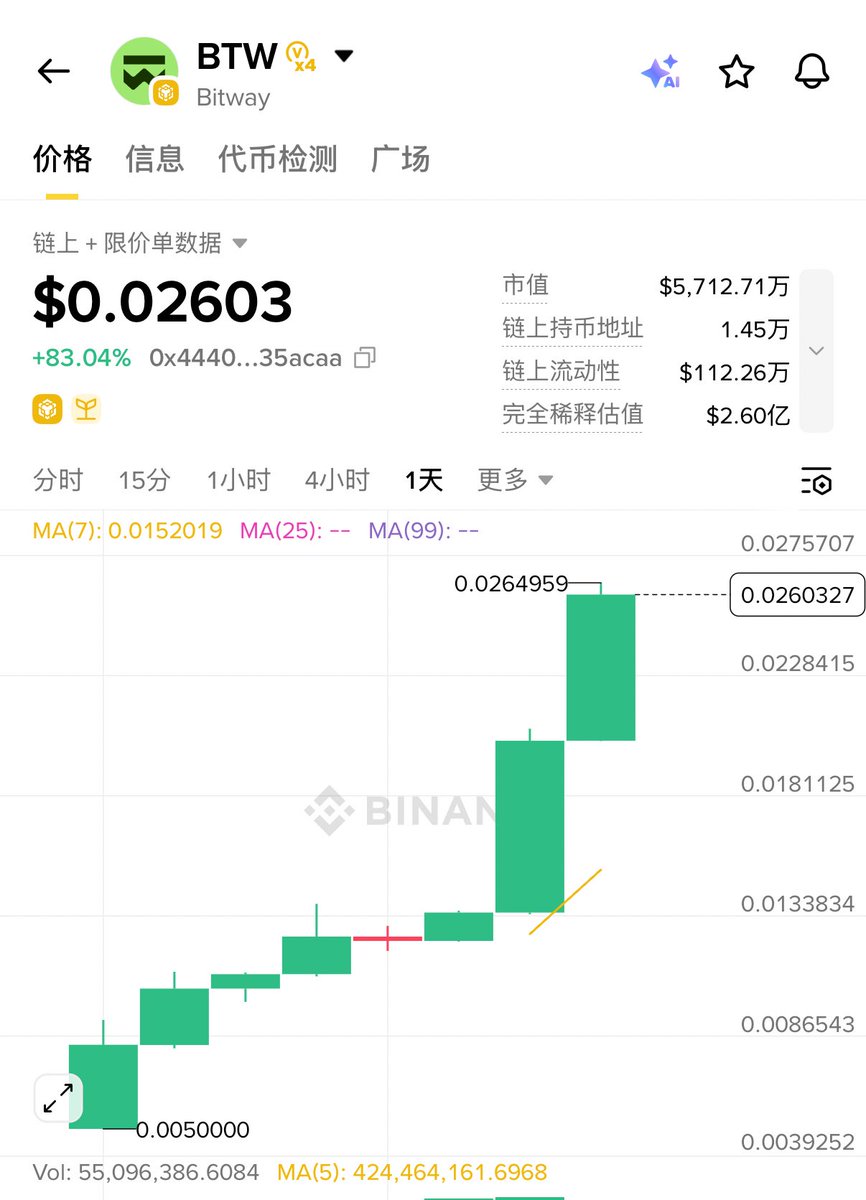This screenshot has height=1200, width=866.
Task: Switch to the 代币检测 tab
Action: pos(278,159)
